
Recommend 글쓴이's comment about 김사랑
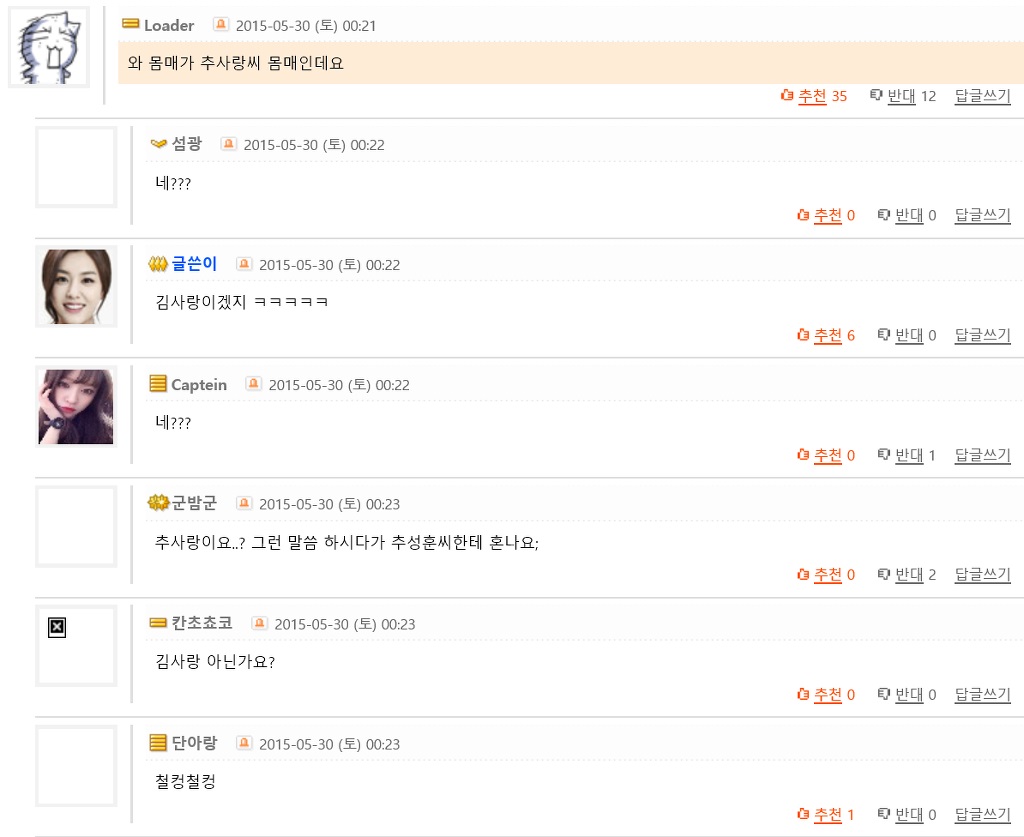tap(827, 335)
